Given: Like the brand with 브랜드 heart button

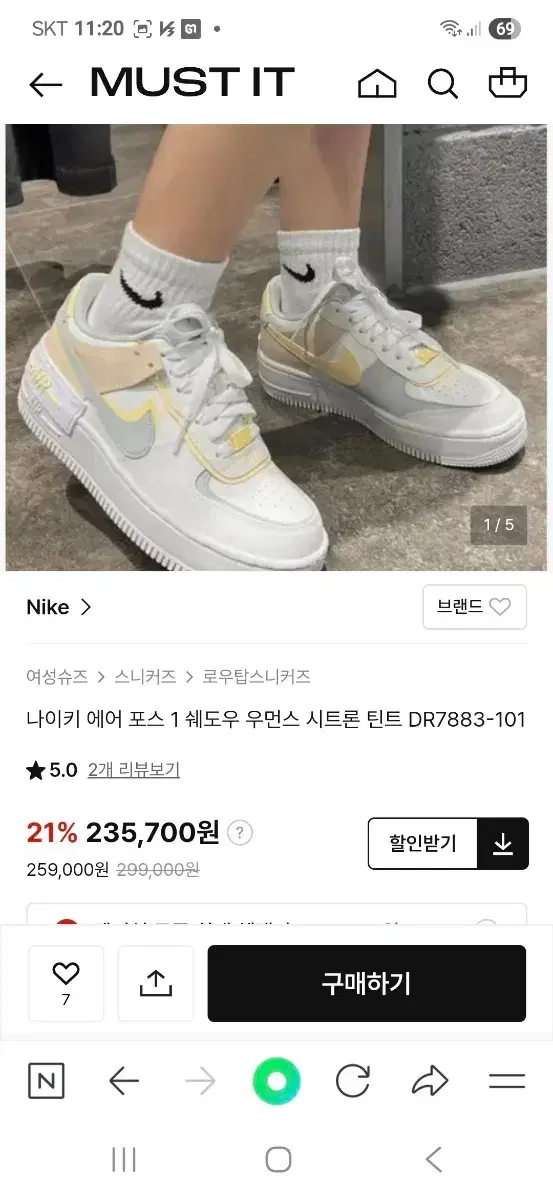Looking at the screenshot, I should 475,607.
